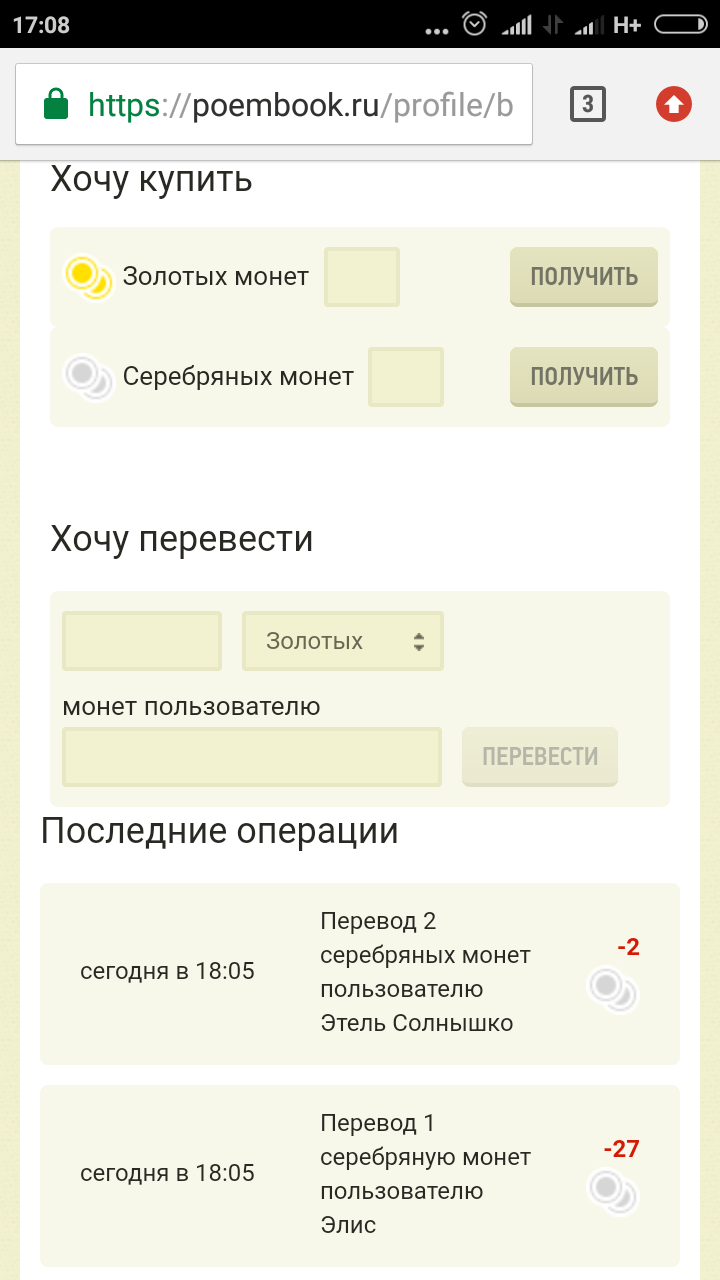The width and height of the screenshot is (720, 1280).
Task: Focus the transfer amount input field
Action: point(142,641)
